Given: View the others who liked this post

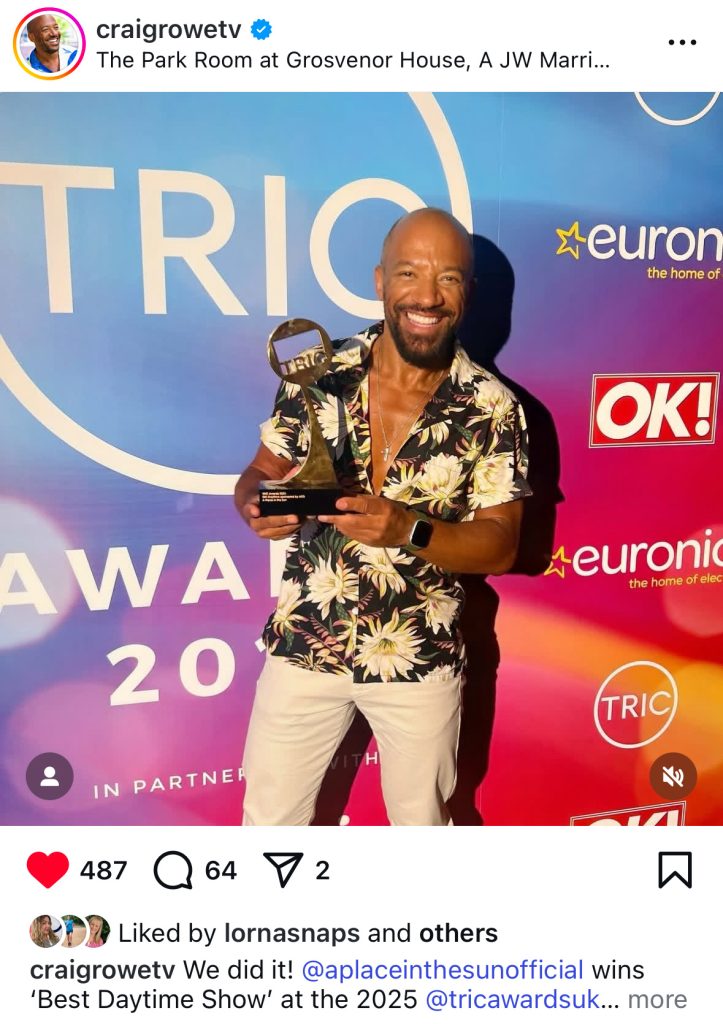Looking at the screenshot, I should click(458, 933).
